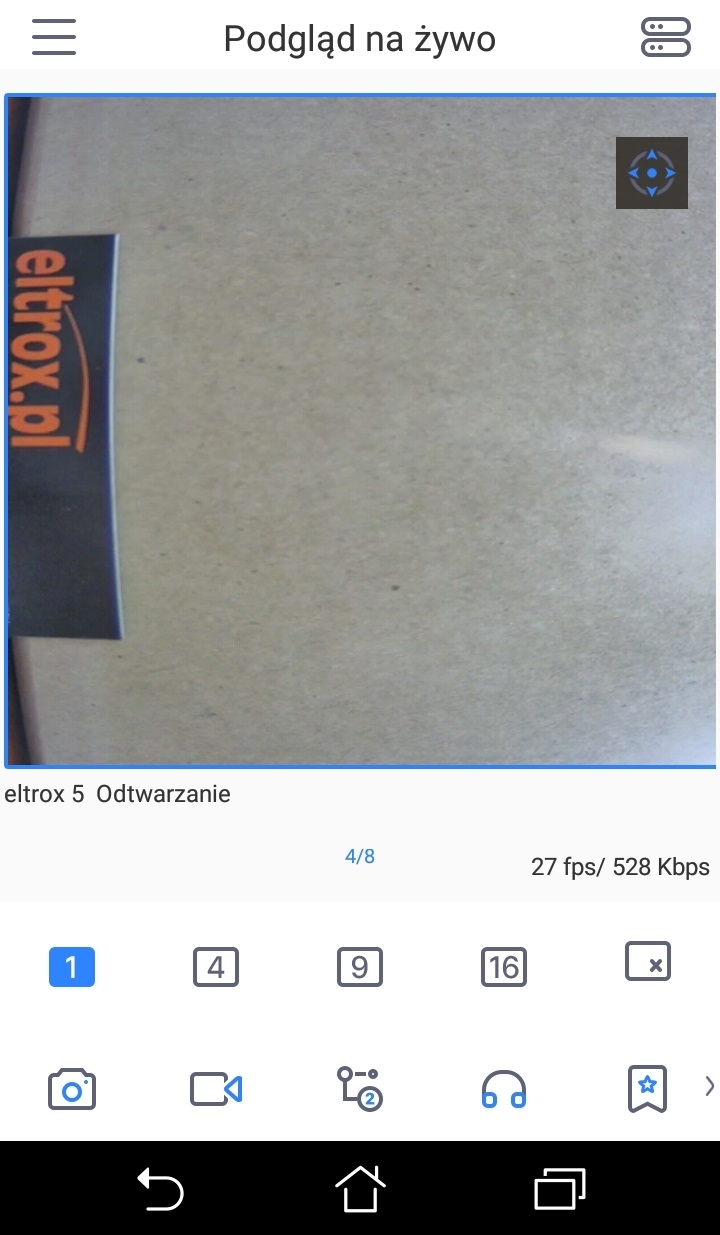Open PTZ direction control
This screenshot has width=720, height=1235.
coord(651,173)
